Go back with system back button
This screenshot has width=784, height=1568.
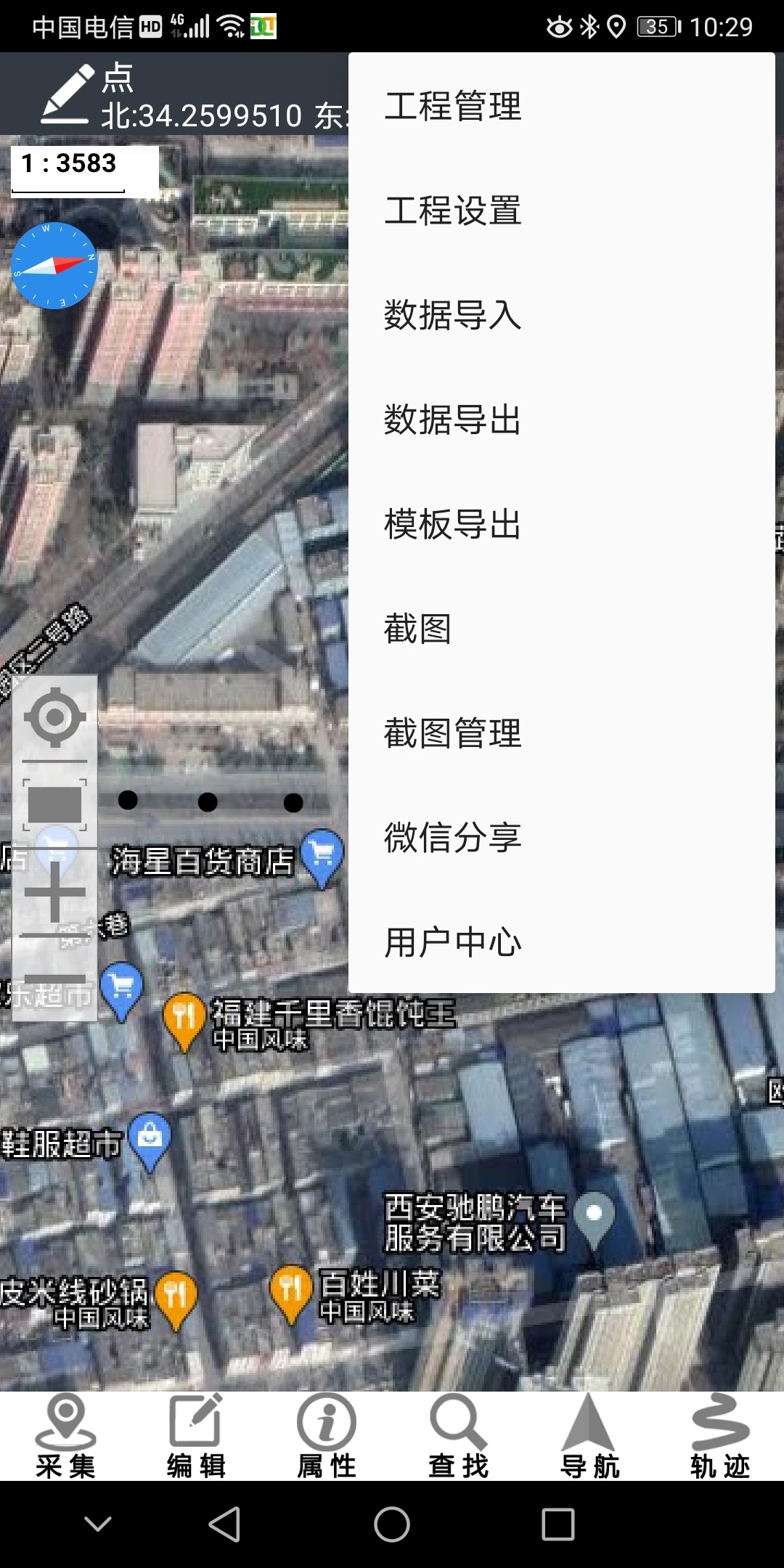tap(224, 1524)
